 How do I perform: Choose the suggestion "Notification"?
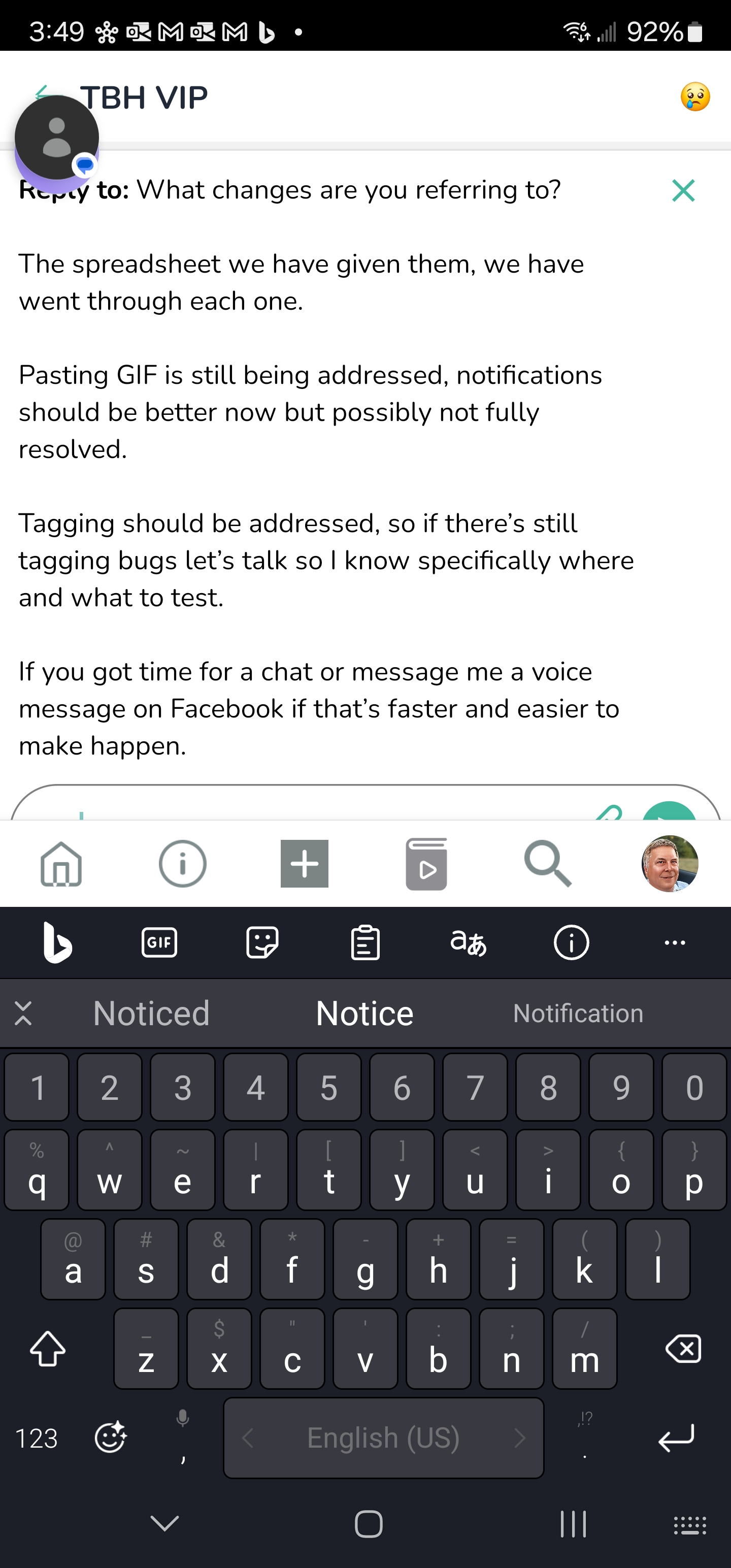(578, 1014)
